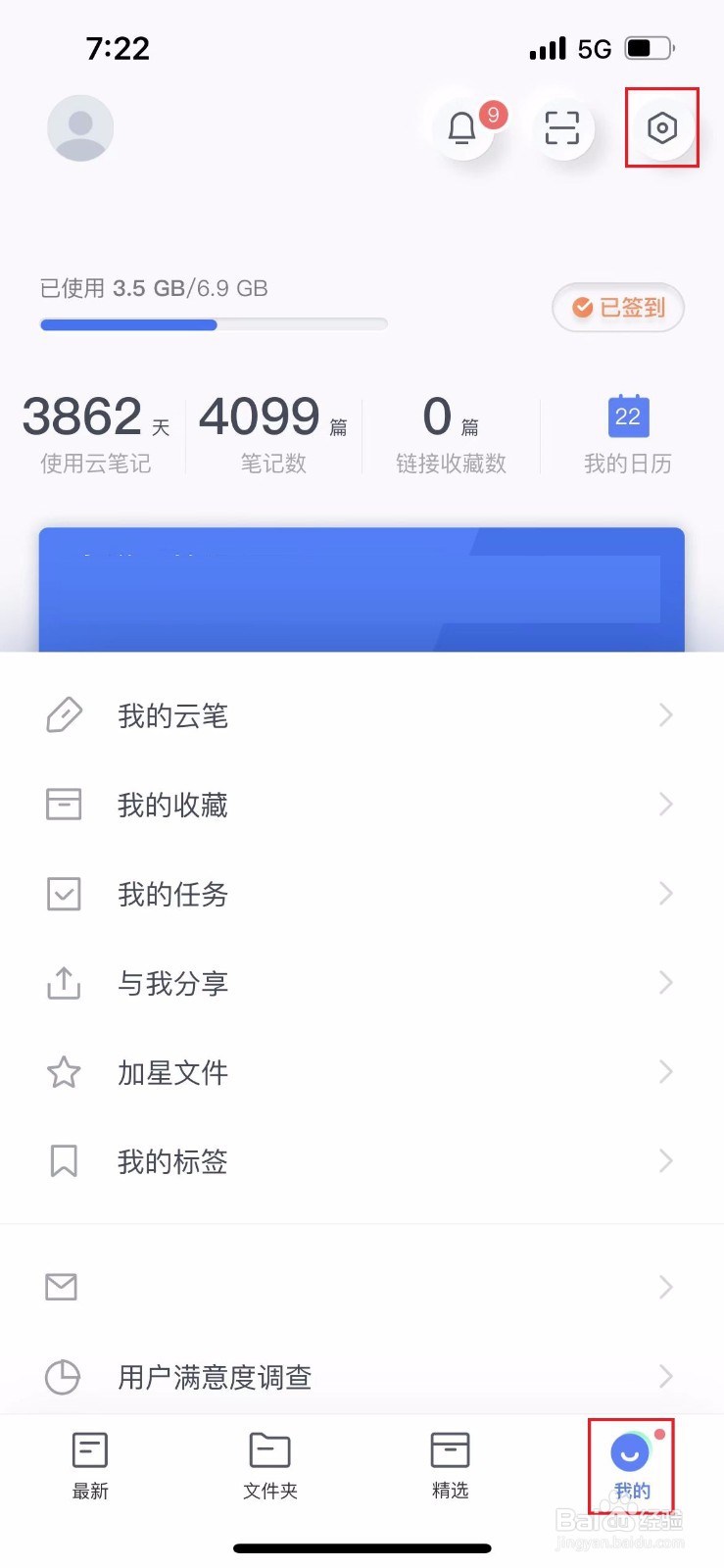Open 加星文件
724x1568 pixels.
pos(362,1072)
